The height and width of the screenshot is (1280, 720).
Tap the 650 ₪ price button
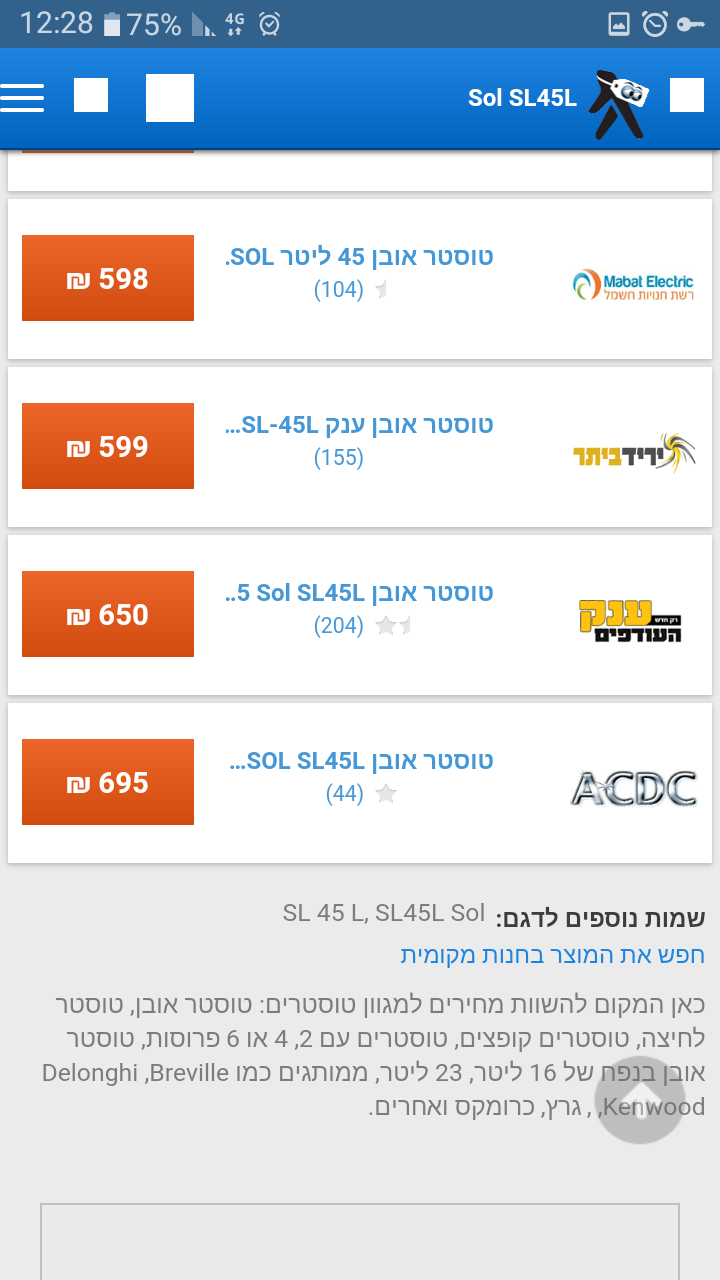click(108, 614)
